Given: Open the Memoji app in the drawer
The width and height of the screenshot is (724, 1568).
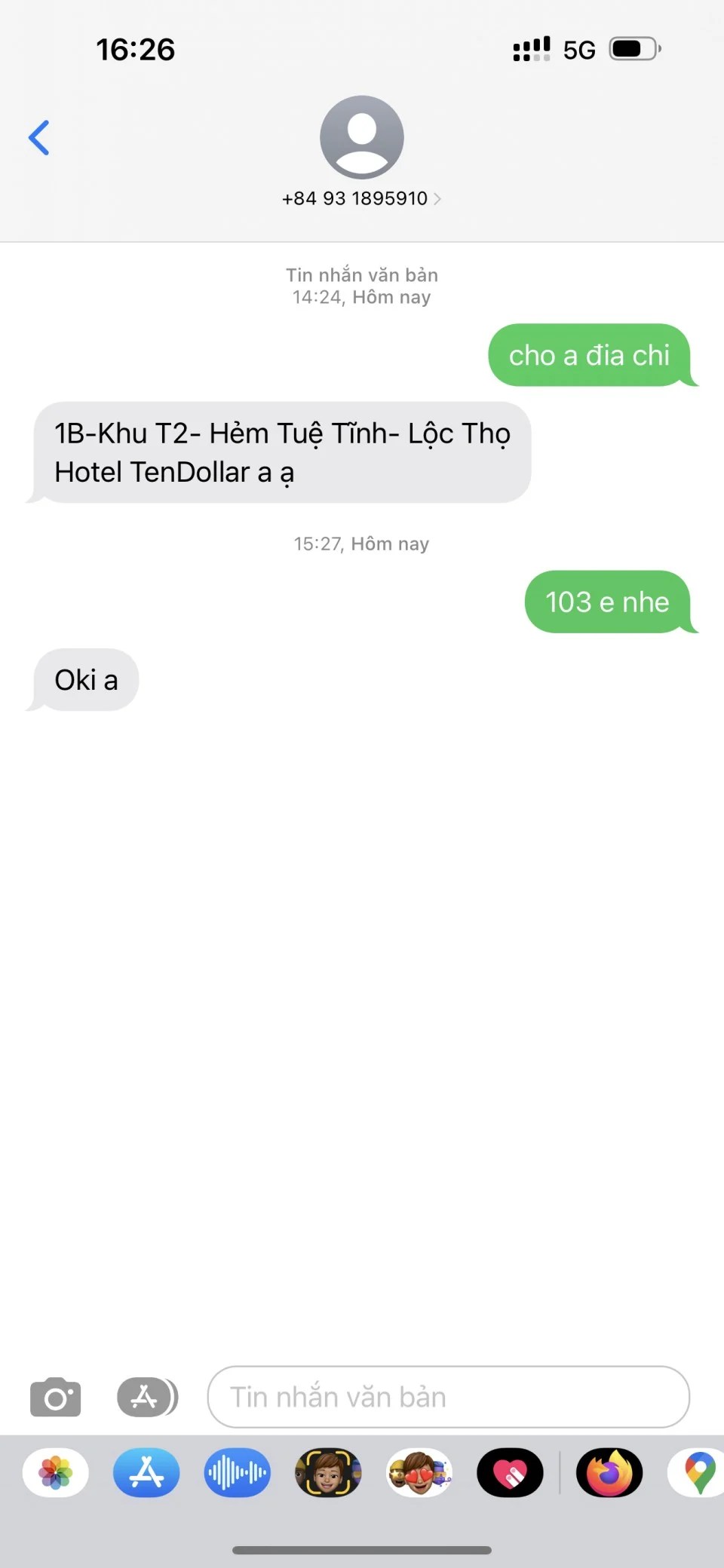Looking at the screenshot, I should [x=328, y=1472].
